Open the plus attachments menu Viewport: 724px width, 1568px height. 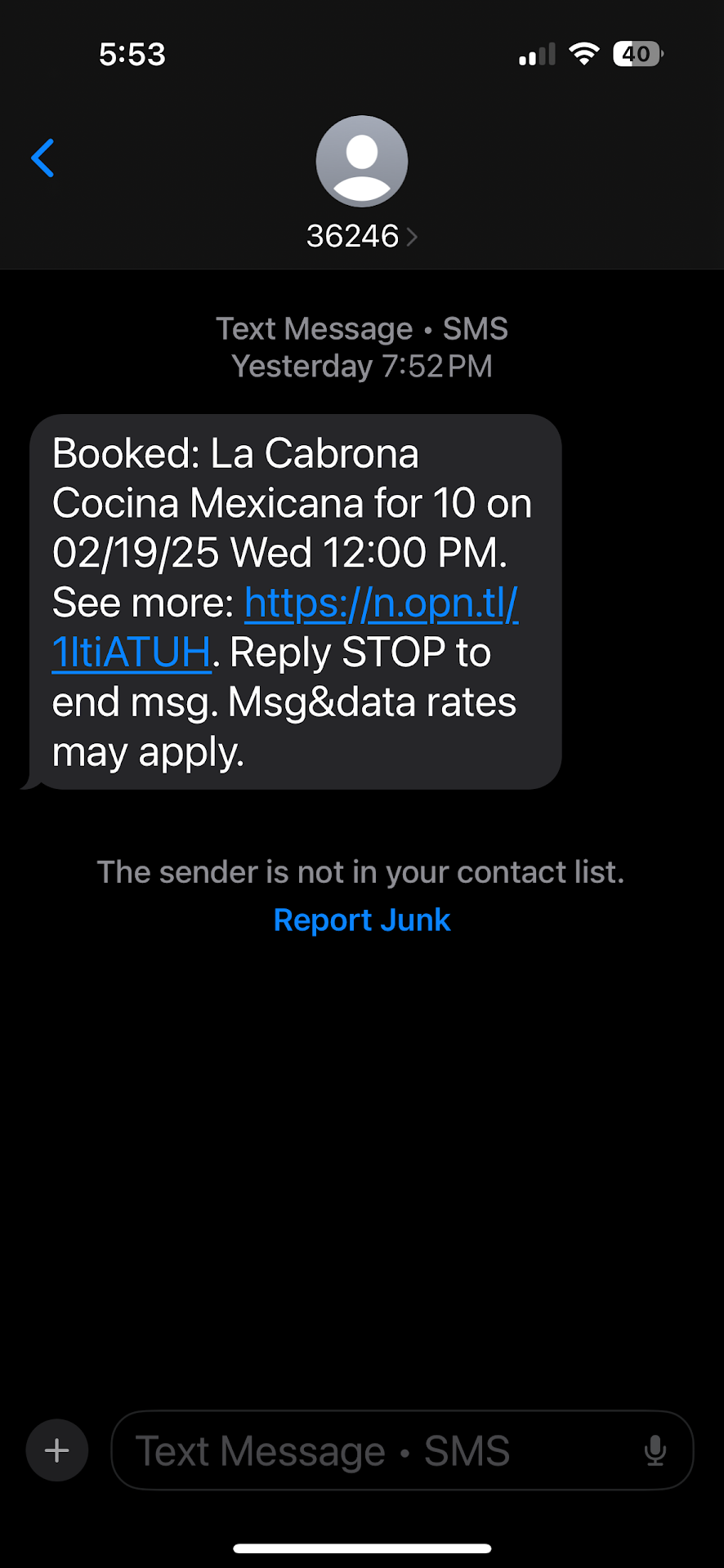click(x=57, y=1450)
